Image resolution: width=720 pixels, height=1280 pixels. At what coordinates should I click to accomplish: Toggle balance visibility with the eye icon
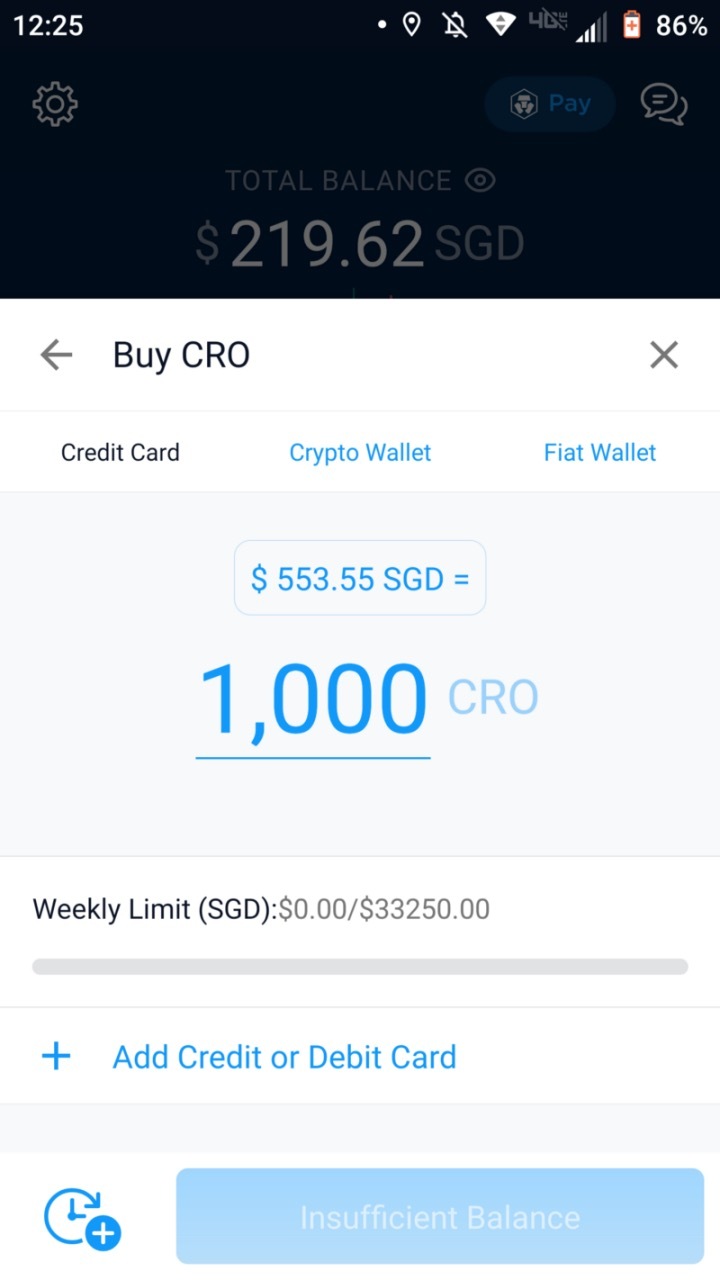480,181
